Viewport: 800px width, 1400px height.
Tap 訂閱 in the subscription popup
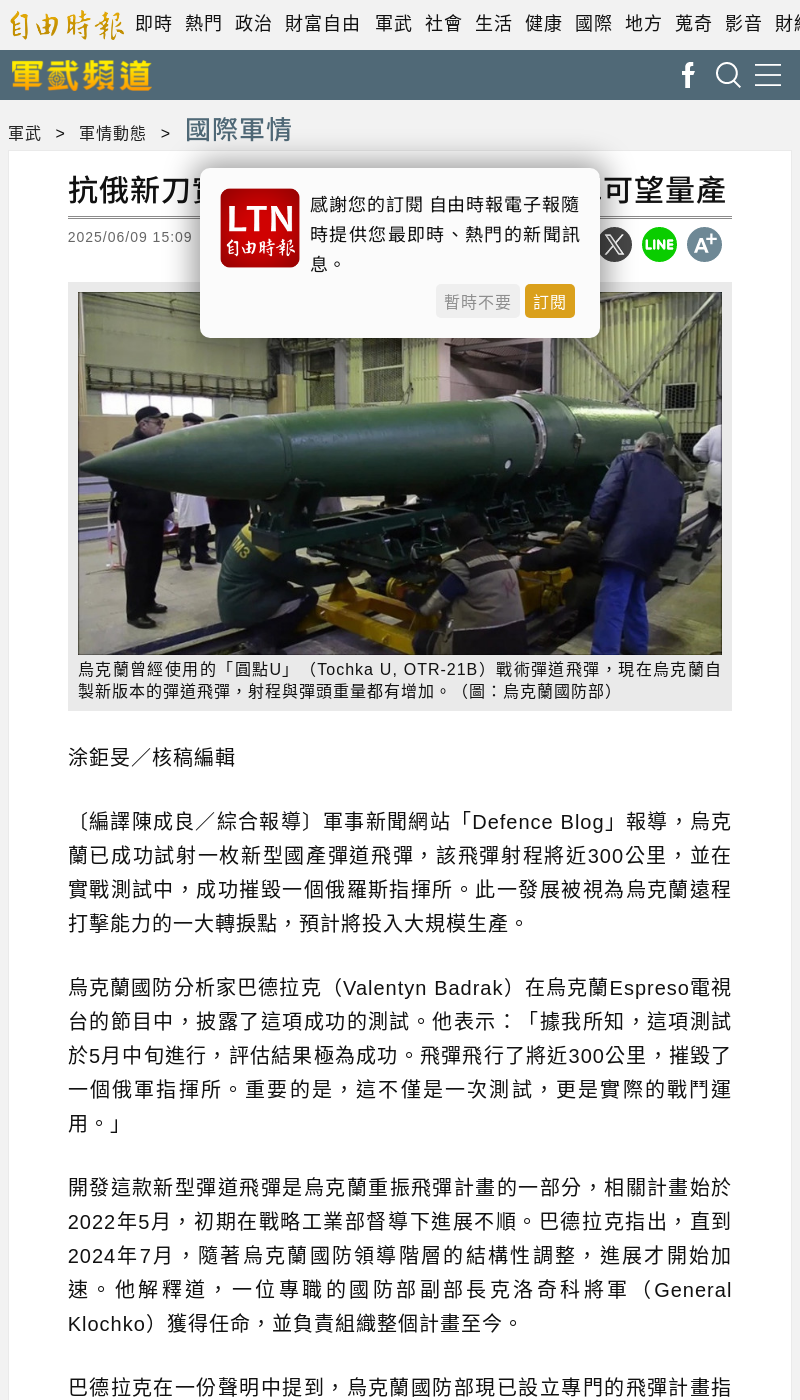(x=549, y=301)
